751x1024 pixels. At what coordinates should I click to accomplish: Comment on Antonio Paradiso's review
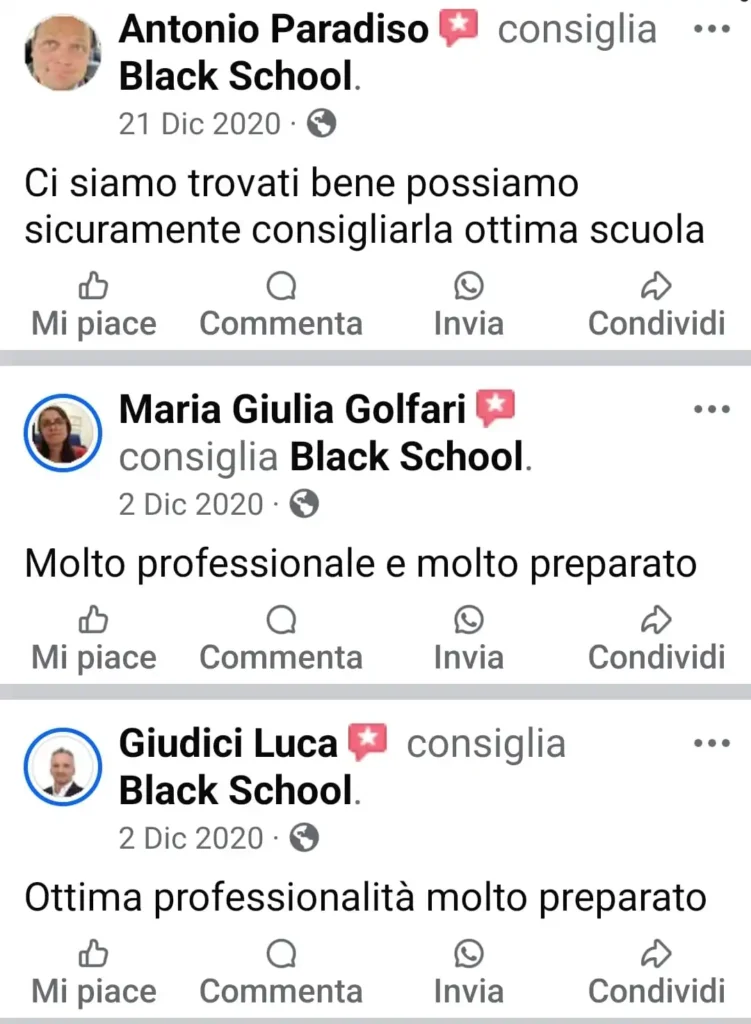tap(281, 306)
